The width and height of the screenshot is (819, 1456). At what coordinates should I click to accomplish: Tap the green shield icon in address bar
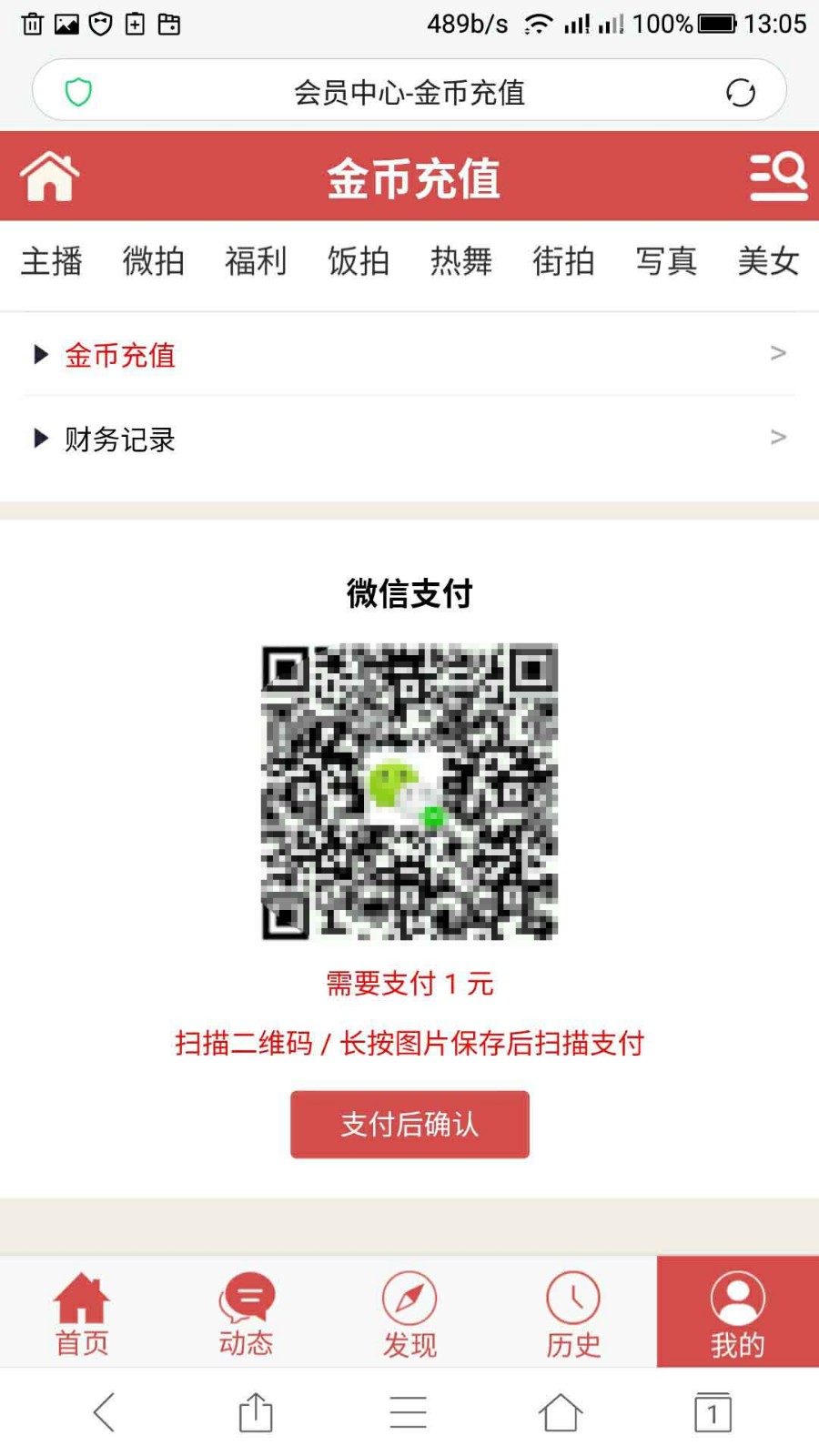tap(80, 91)
